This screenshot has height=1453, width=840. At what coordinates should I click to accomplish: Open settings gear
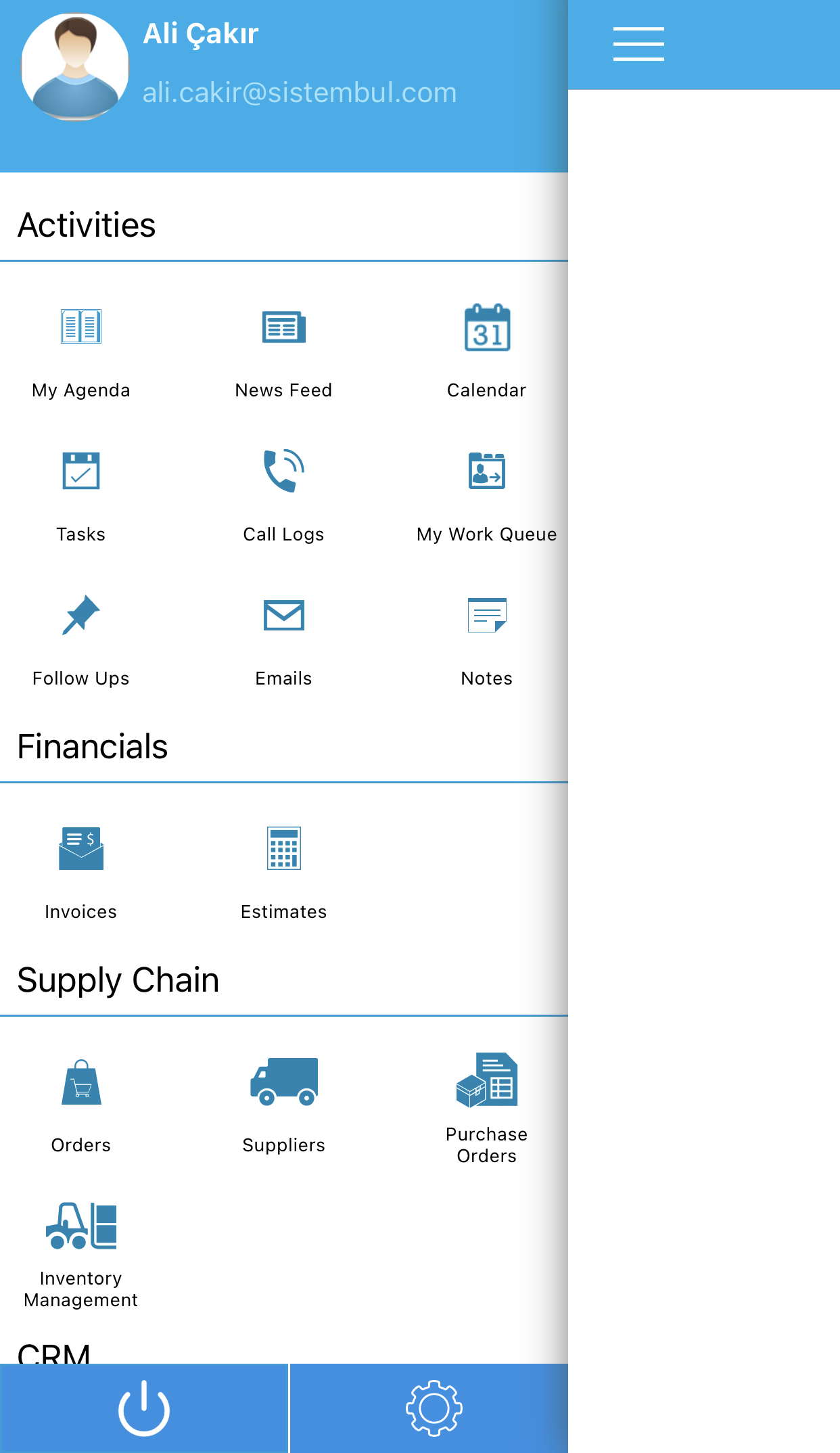click(434, 1408)
